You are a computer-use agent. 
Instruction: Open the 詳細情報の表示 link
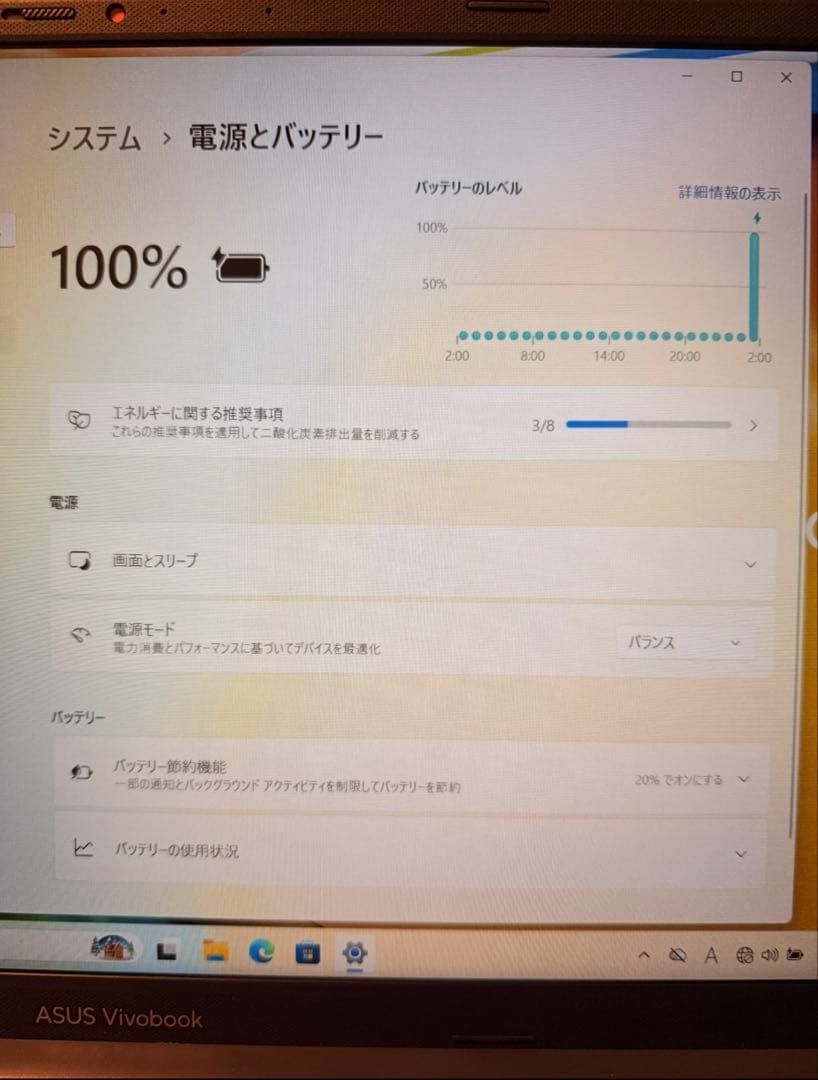point(729,193)
